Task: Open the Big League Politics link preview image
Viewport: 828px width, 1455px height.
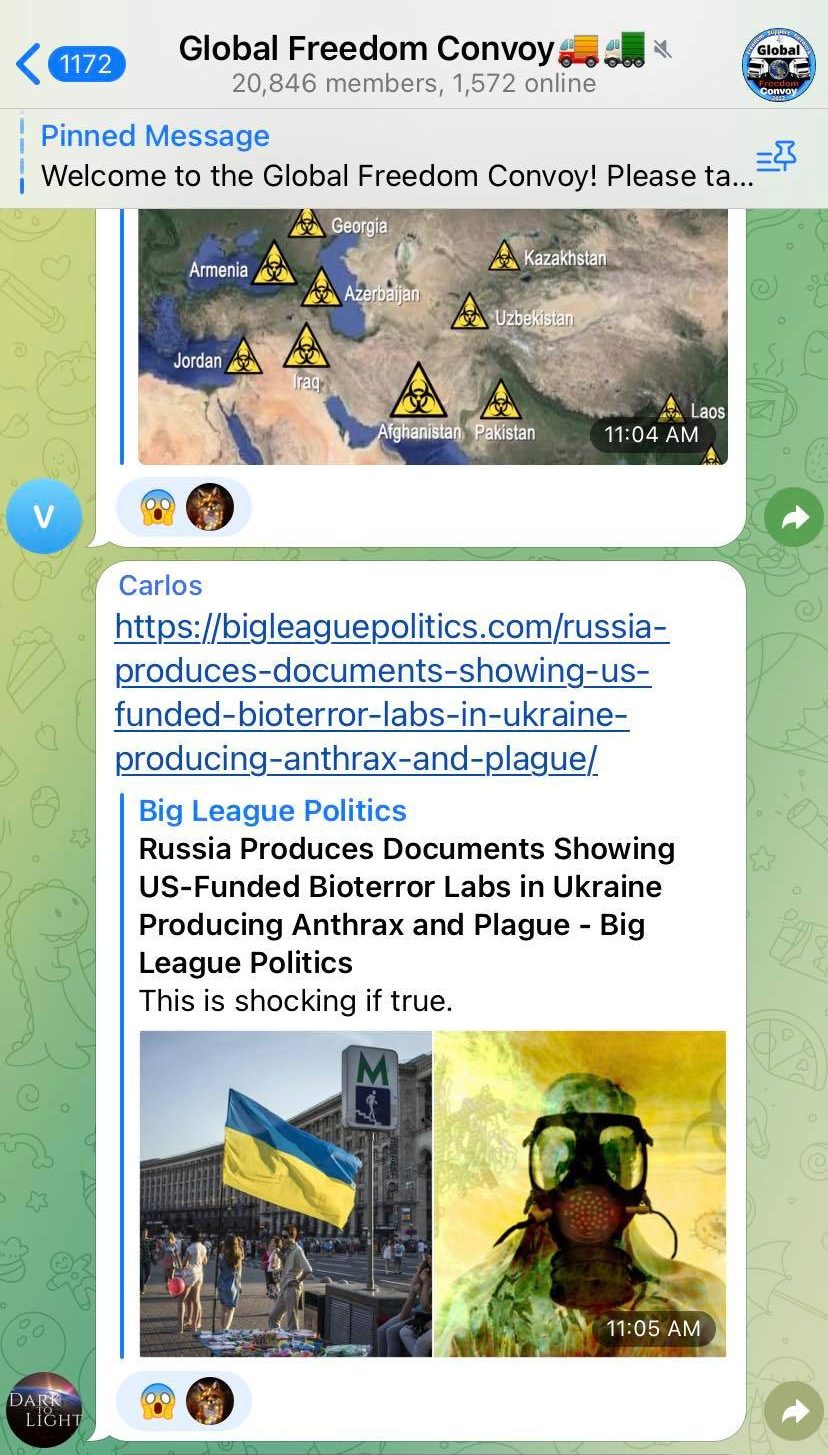Action: (x=432, y=1193)
